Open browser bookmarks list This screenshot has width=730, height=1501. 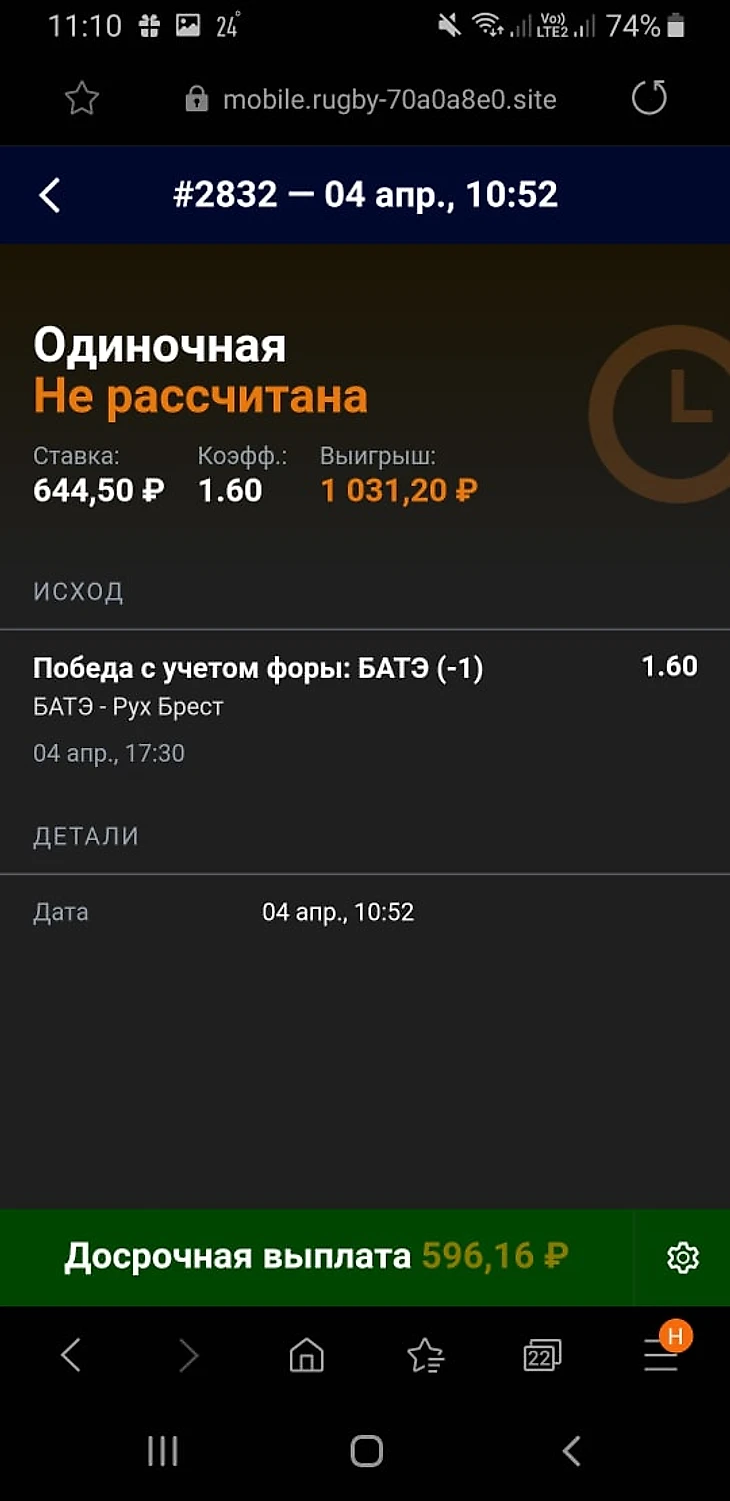coord(425,1356)
